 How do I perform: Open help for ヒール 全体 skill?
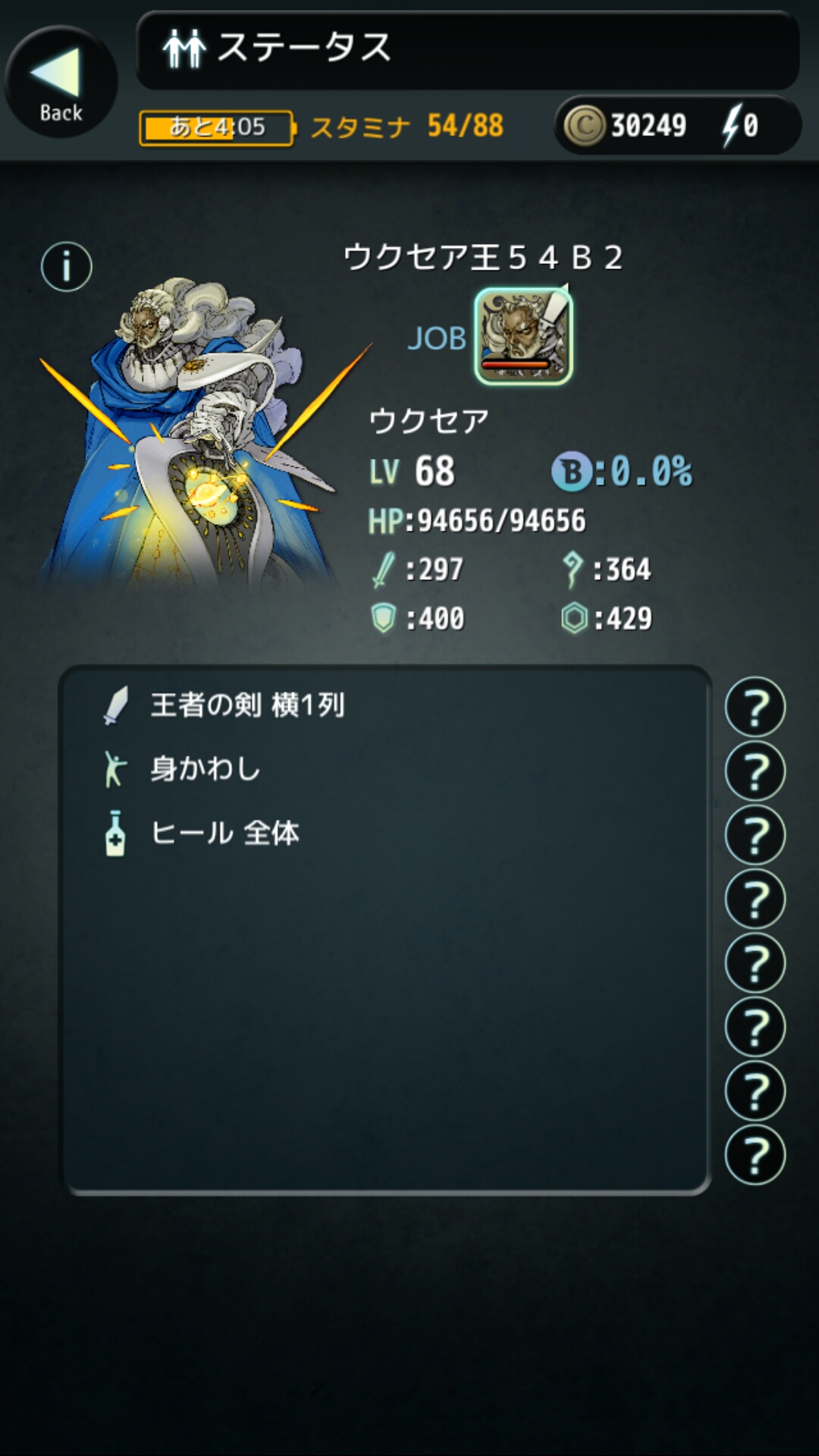[755, 835]
